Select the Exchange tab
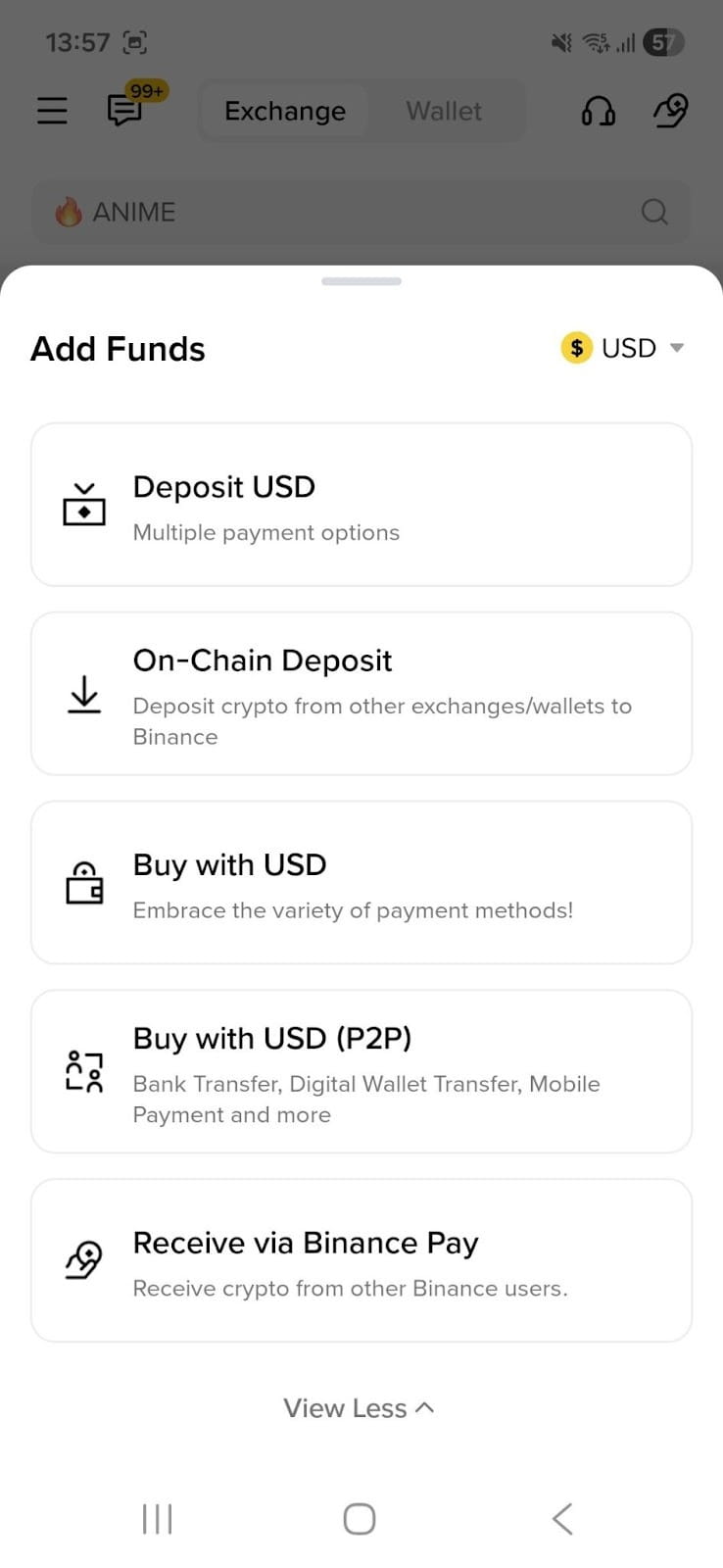 [x=284, y=111]
